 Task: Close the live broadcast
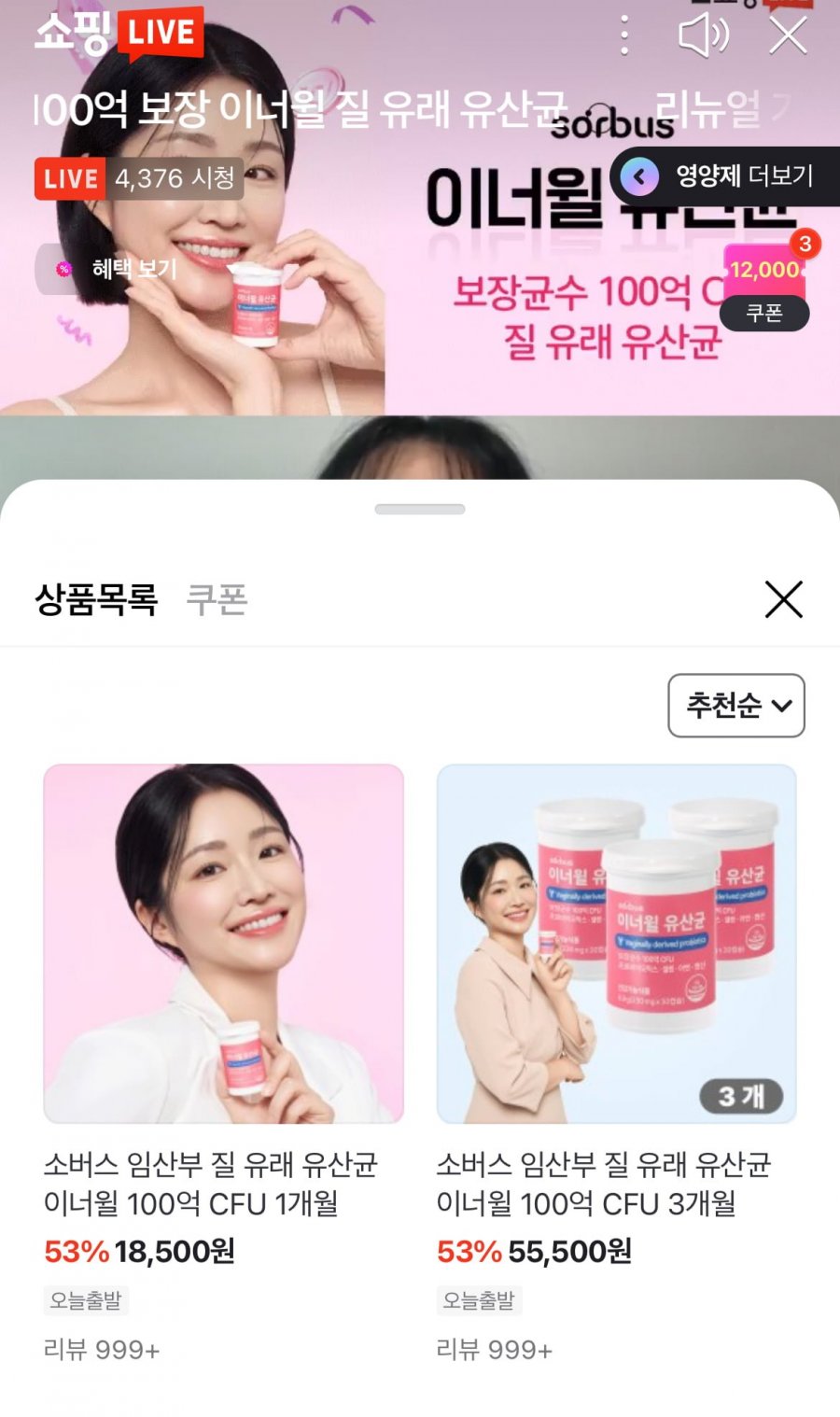pos(788,36)
